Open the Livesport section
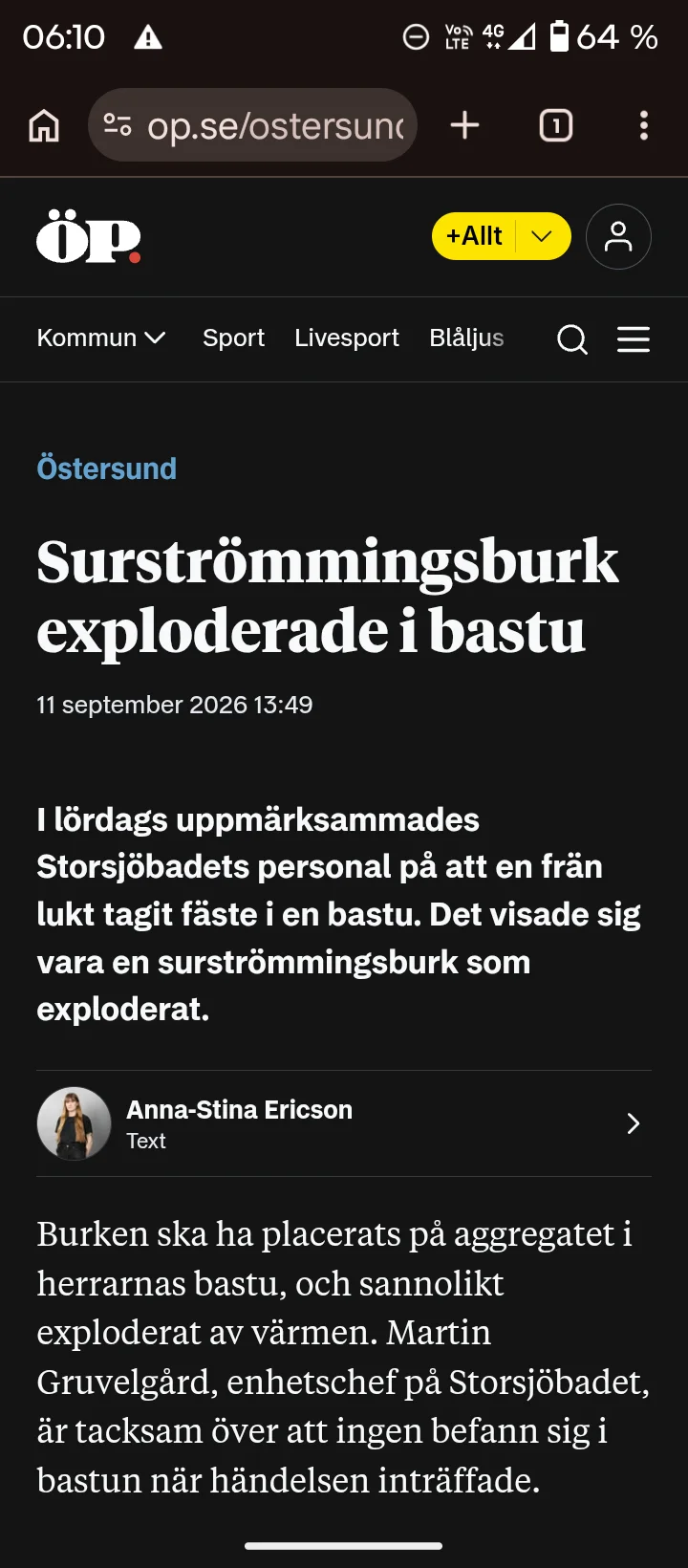 coord(347,338)
